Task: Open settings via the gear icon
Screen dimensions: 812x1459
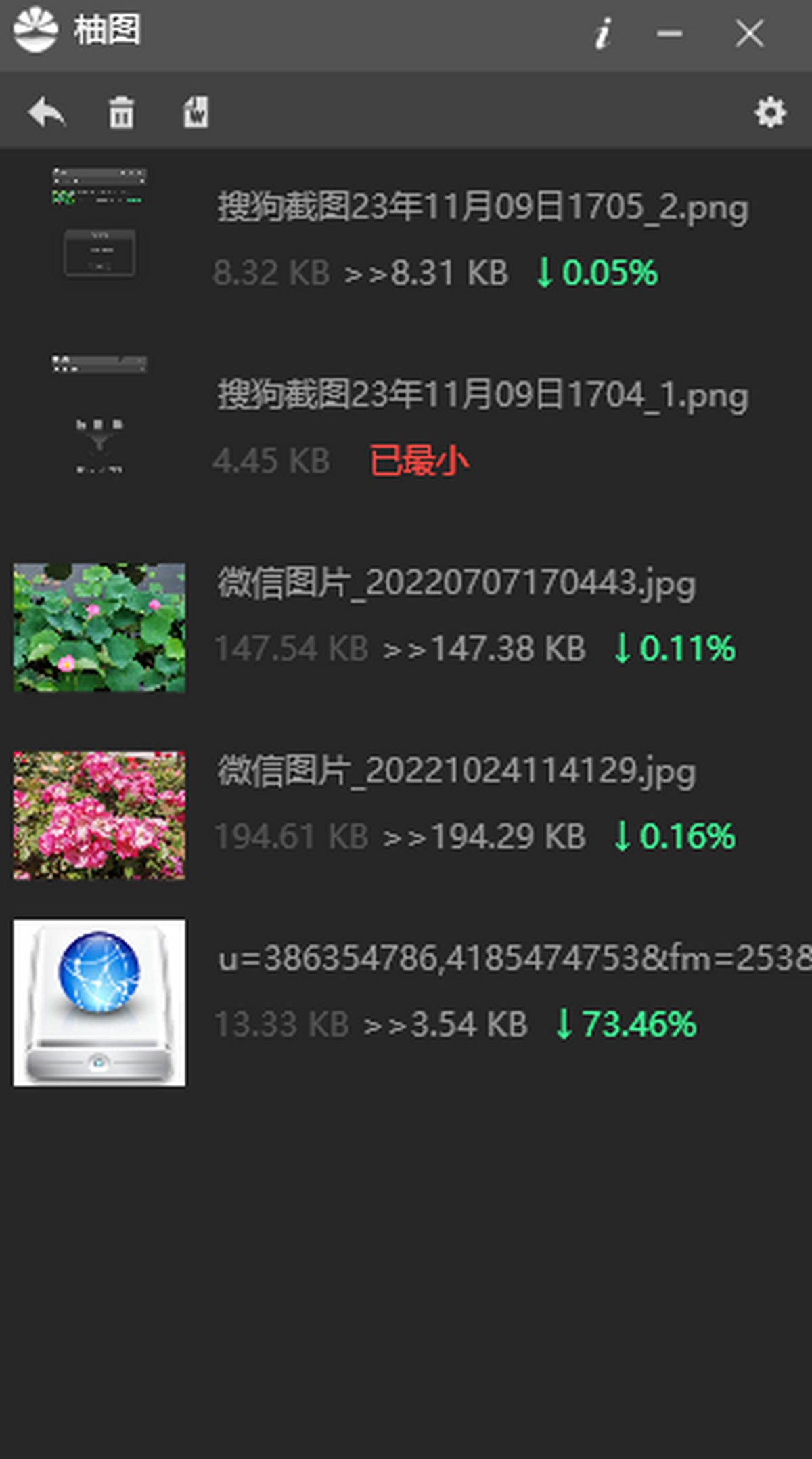Action: [x=770, y=112]
